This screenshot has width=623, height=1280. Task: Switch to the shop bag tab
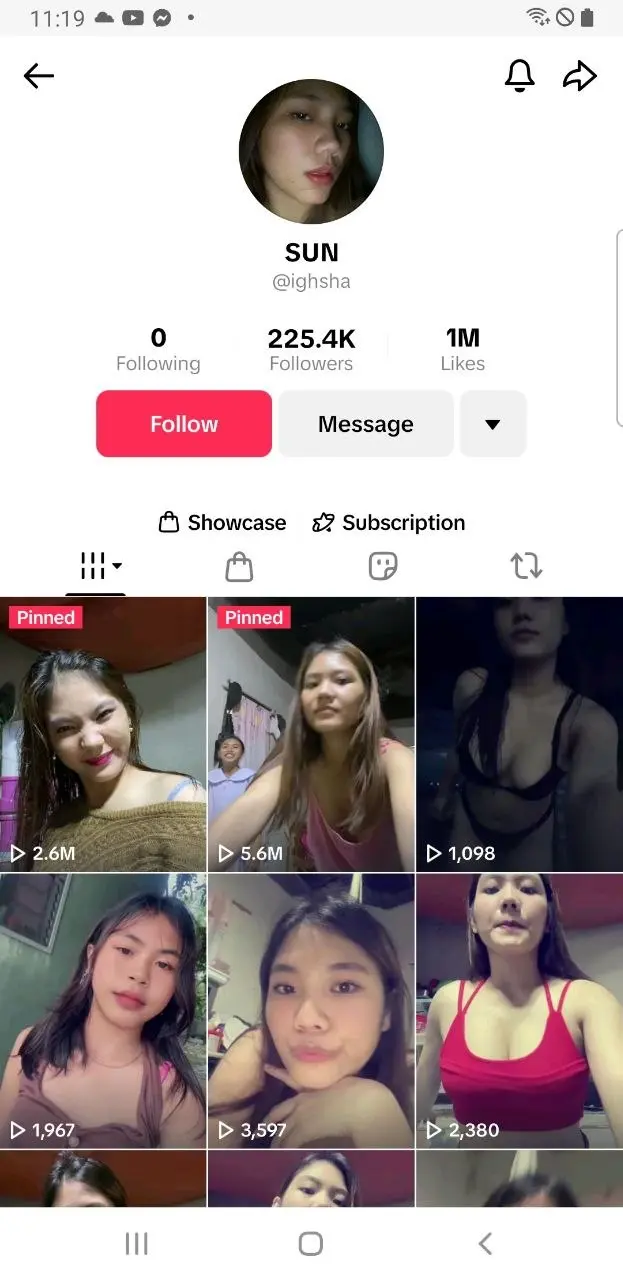[x=239, y=567]
